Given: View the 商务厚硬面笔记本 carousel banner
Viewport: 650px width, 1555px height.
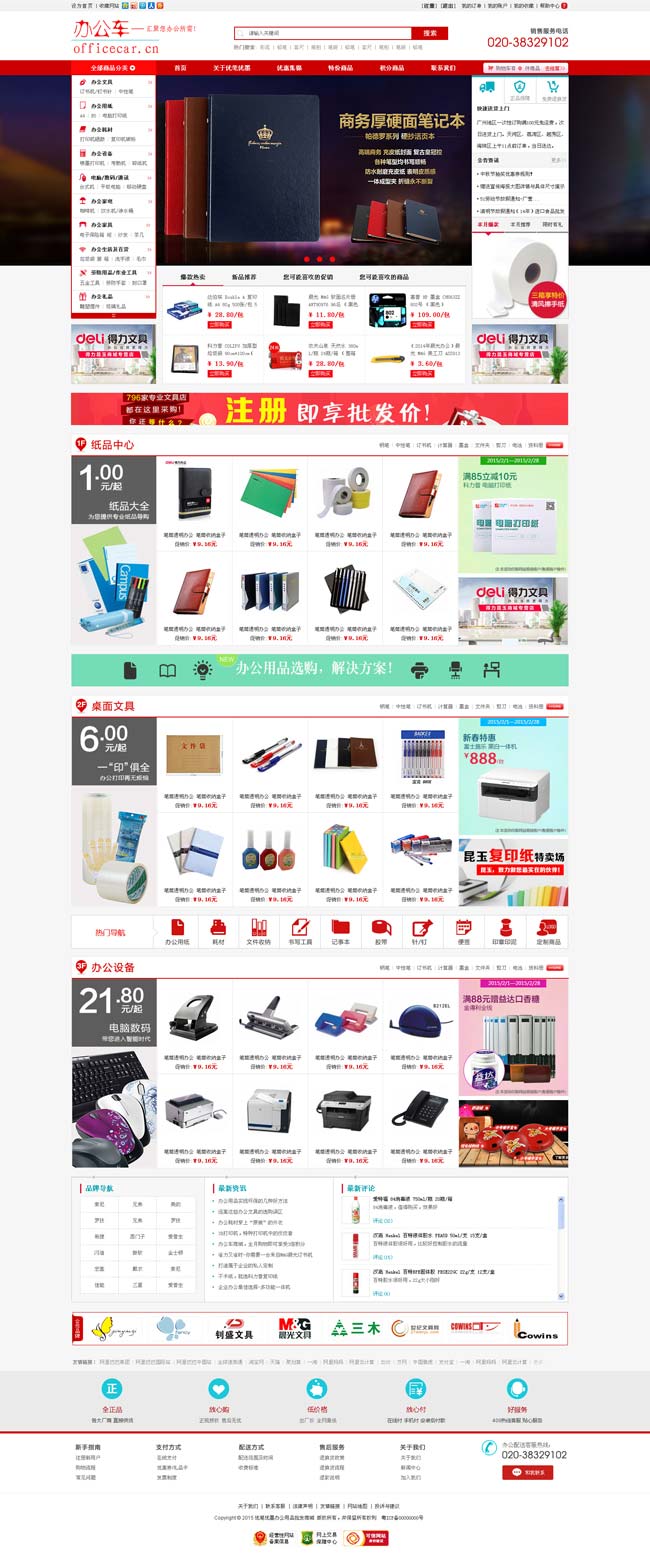Looking at the screenshot, I should (313, 170).
